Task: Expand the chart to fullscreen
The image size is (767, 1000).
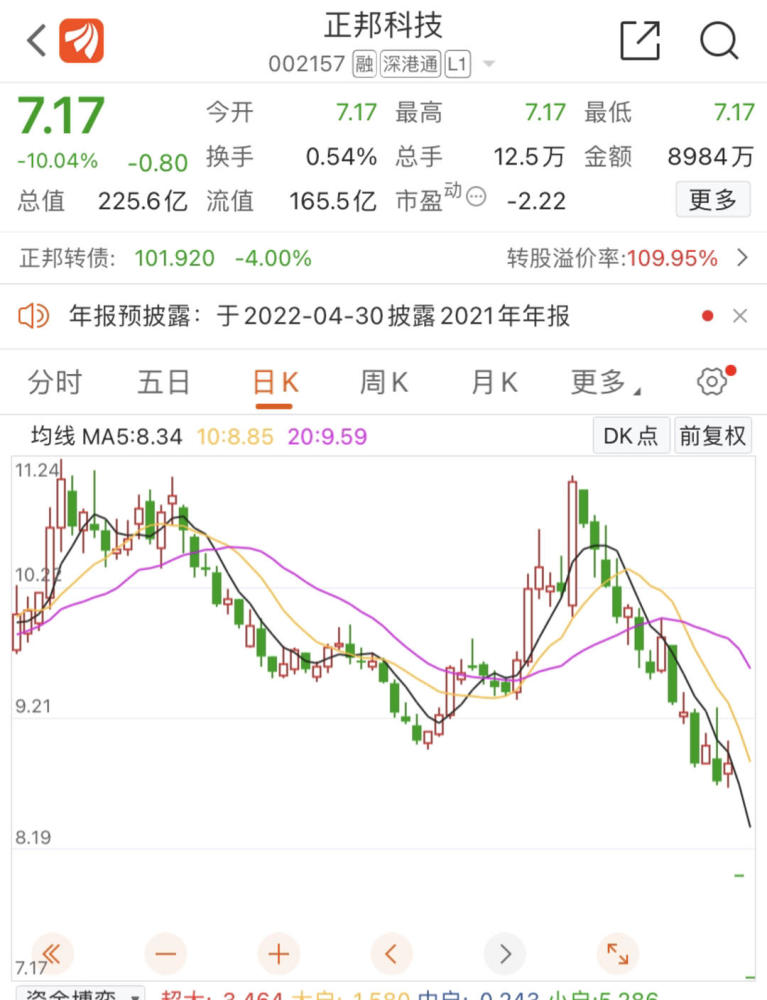Action: [x=617, y=953]
